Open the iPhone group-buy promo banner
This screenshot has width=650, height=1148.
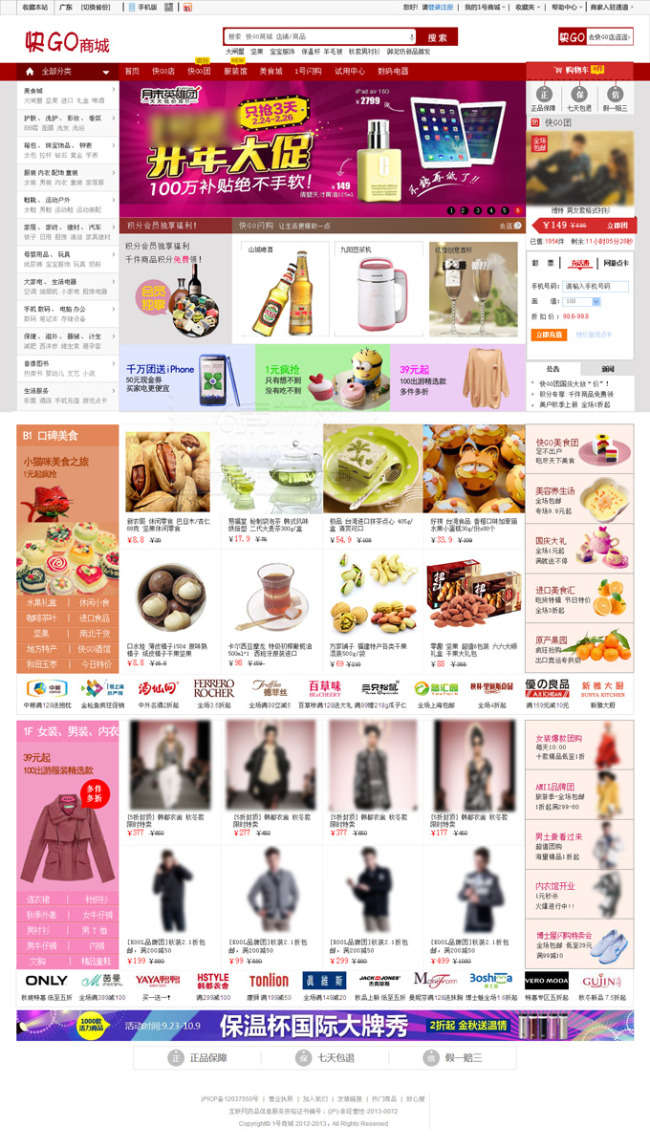tap(185, 377)
